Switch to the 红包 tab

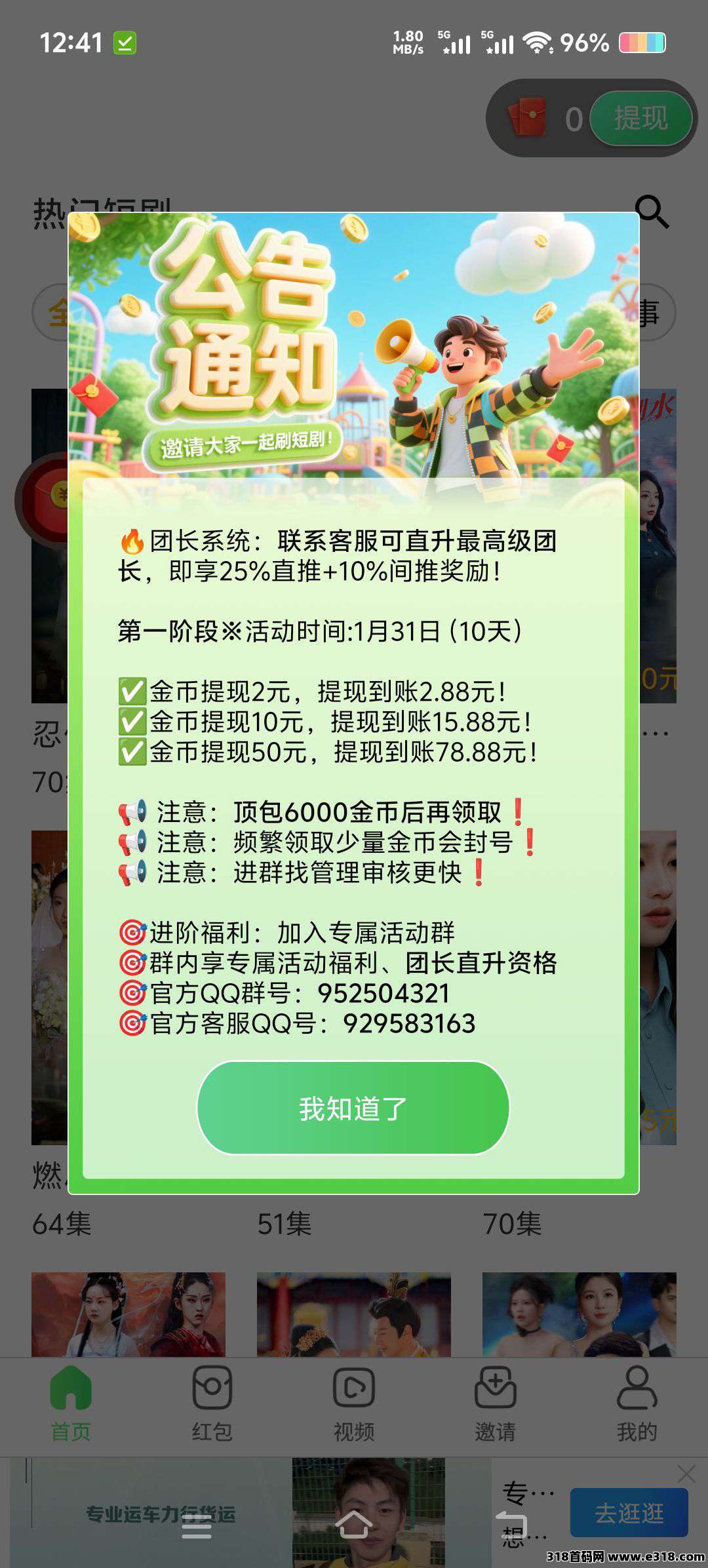click(x=212, y=1404)
